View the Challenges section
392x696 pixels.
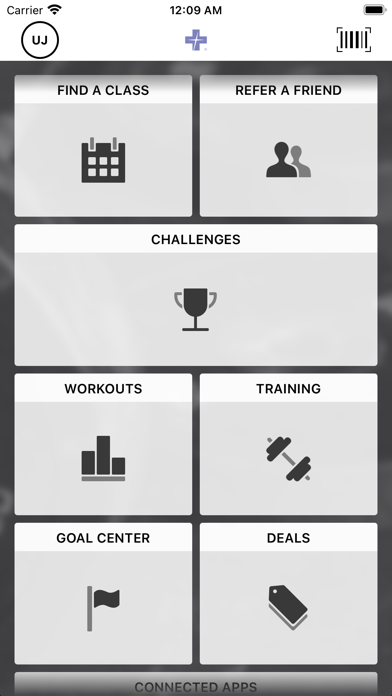tap(196, 295)
